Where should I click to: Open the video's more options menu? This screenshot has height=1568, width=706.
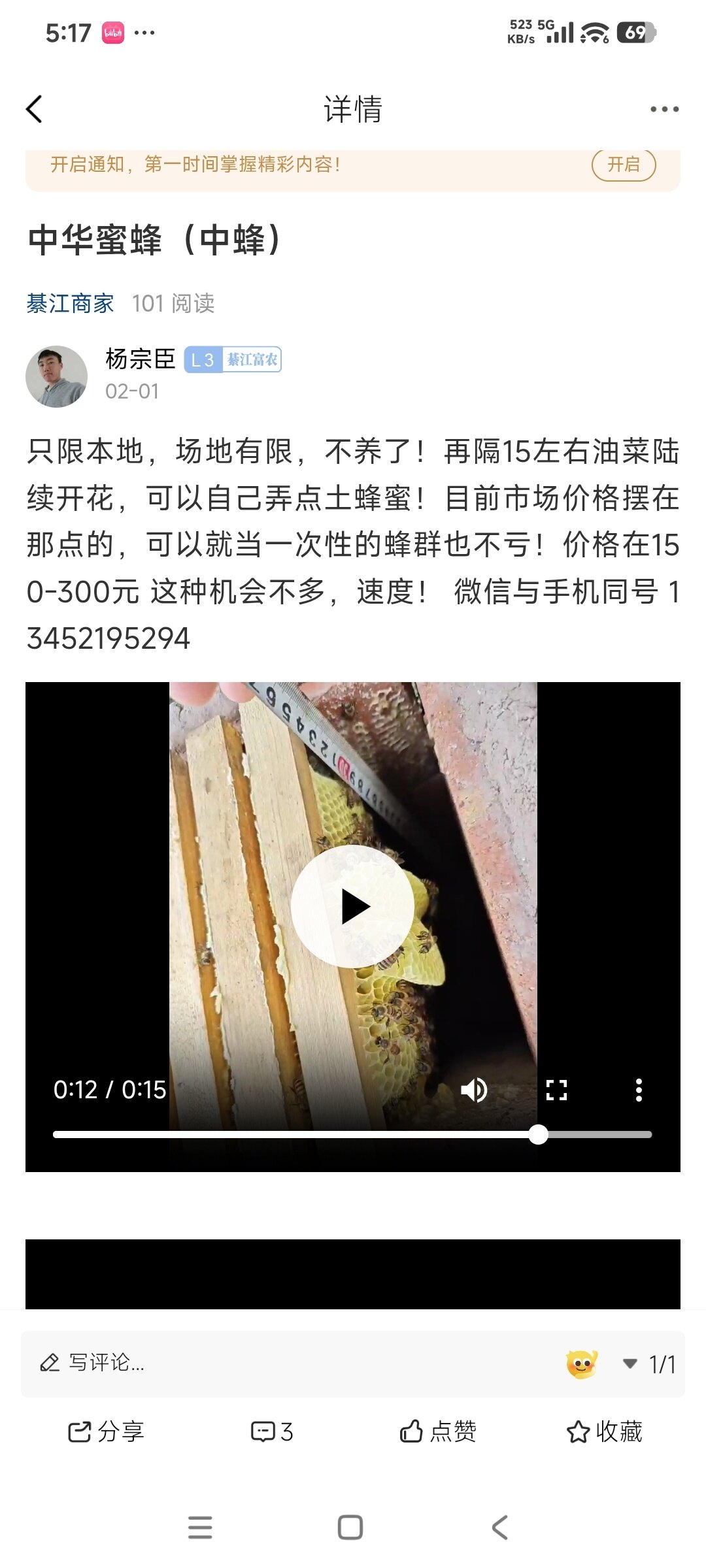tap(639, 1090)
